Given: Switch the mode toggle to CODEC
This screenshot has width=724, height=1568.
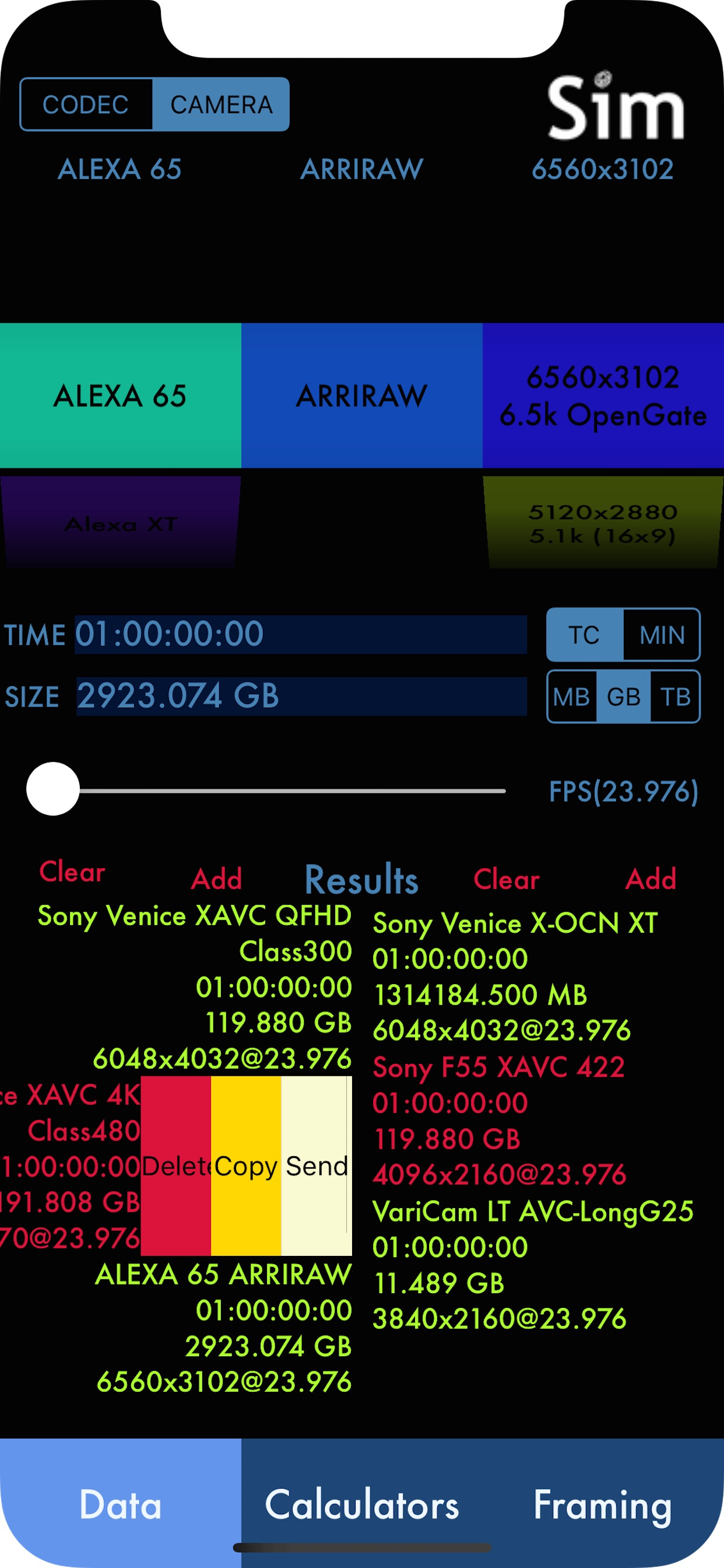Looking at the screenshot, I should [86, 104].
